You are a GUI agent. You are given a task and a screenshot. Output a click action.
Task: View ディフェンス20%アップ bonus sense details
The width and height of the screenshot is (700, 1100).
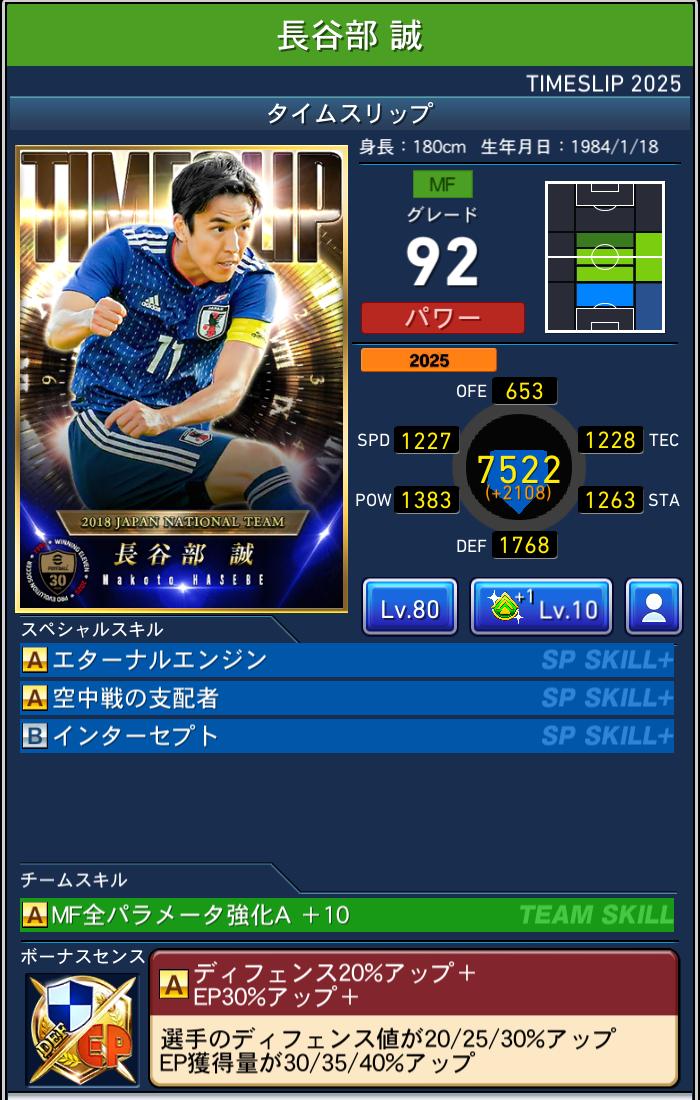click(413, 1017)
